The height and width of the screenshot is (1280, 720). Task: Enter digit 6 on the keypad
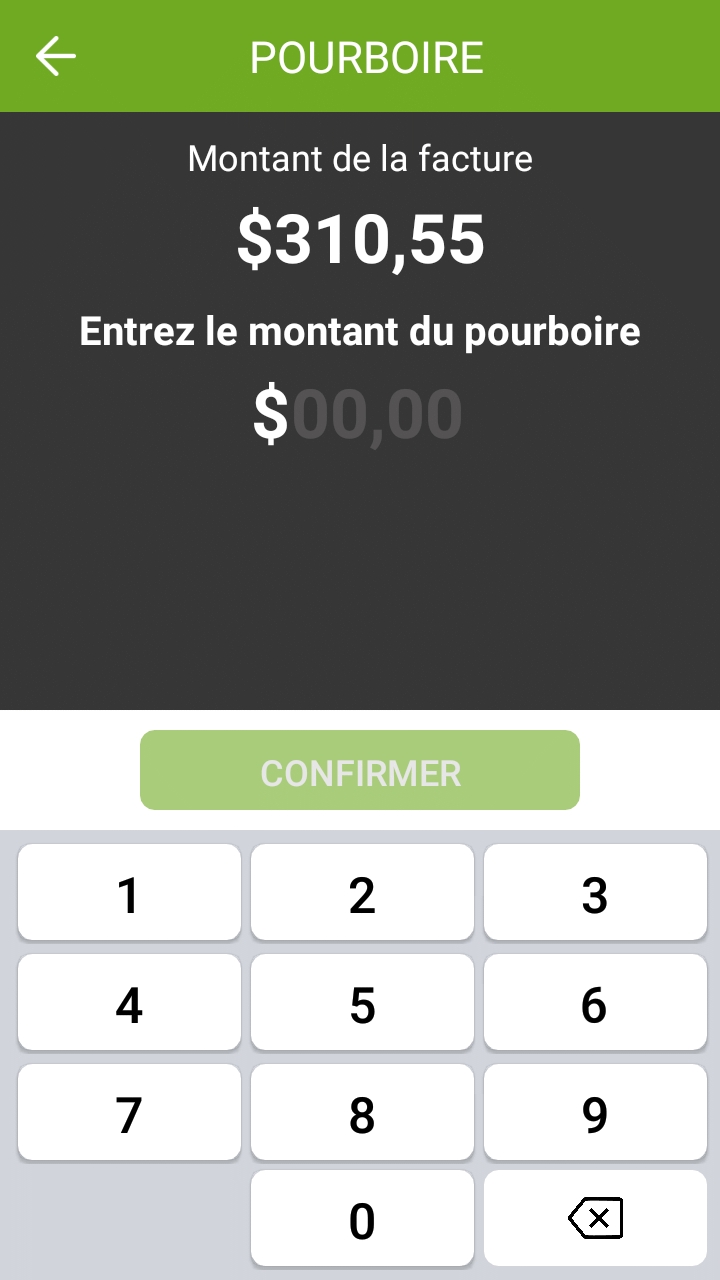[595, 1003]
